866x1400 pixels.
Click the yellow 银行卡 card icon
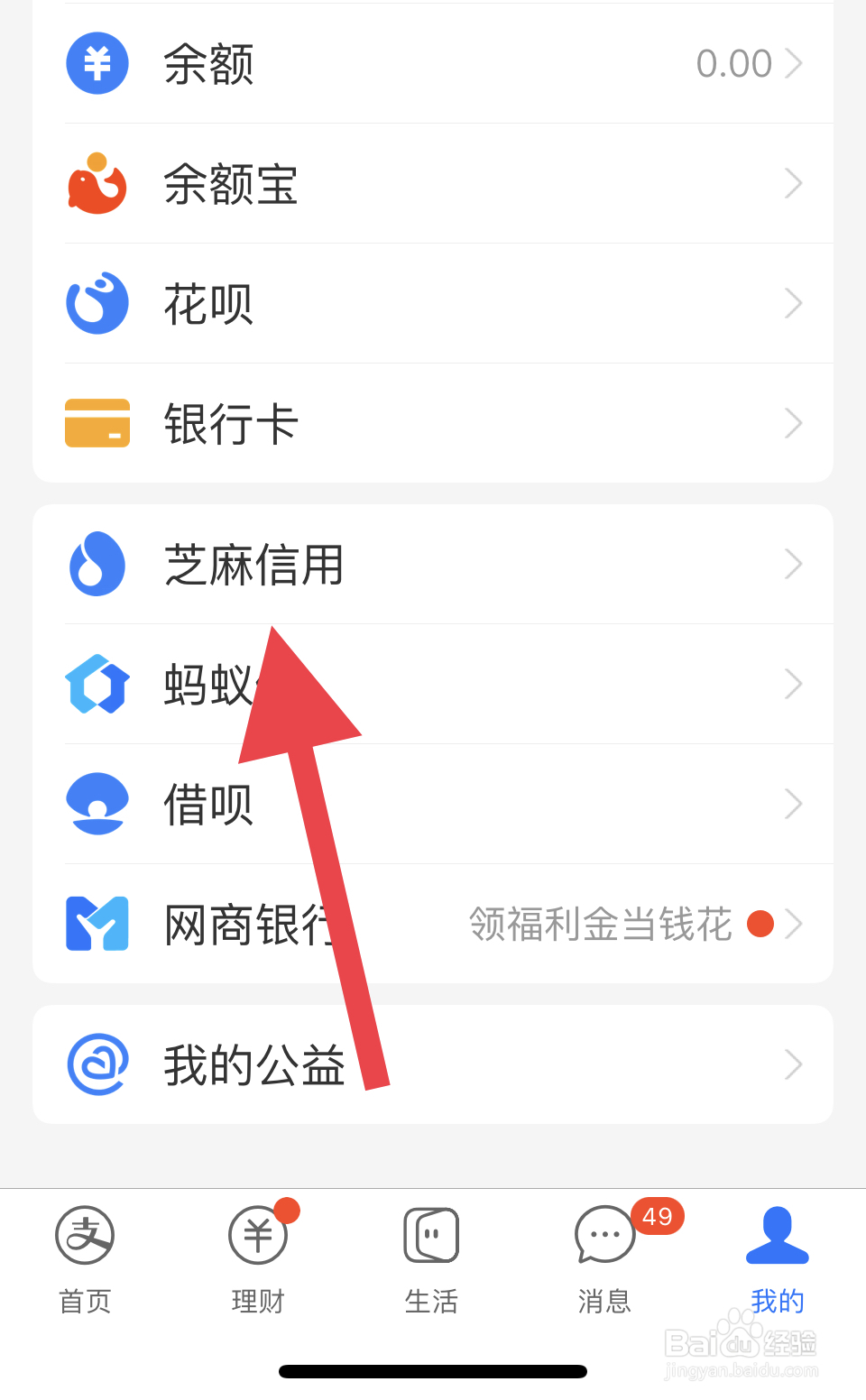click(x=97, y=423)
